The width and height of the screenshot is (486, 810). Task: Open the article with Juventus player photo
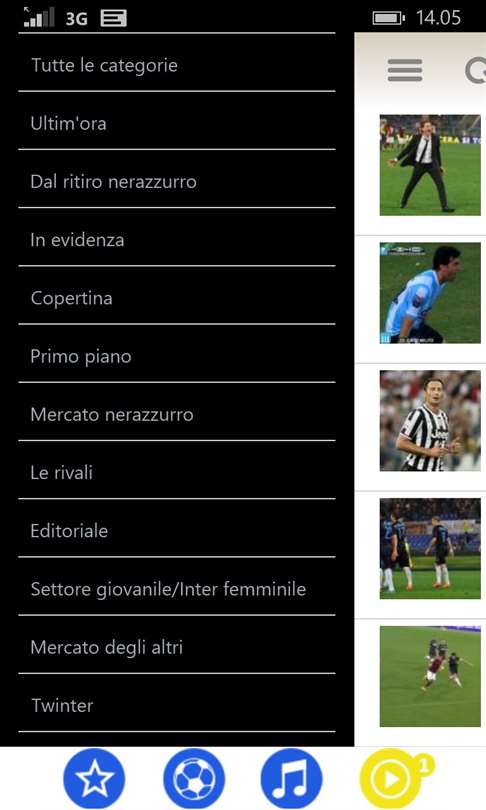coord(430,420)
